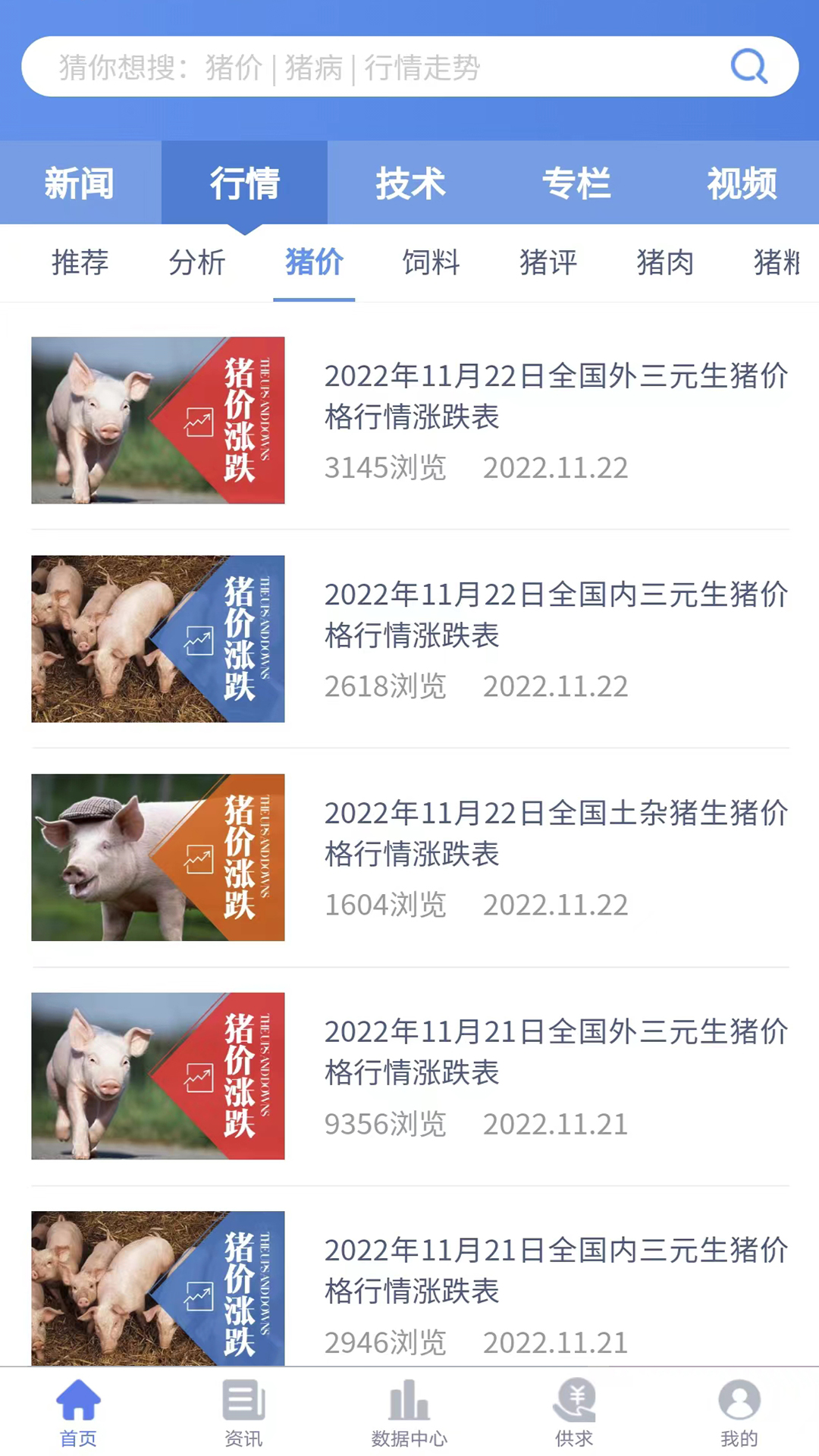
Task: Switch to the 饲料 sub-tab
Action: coord(431,264)
